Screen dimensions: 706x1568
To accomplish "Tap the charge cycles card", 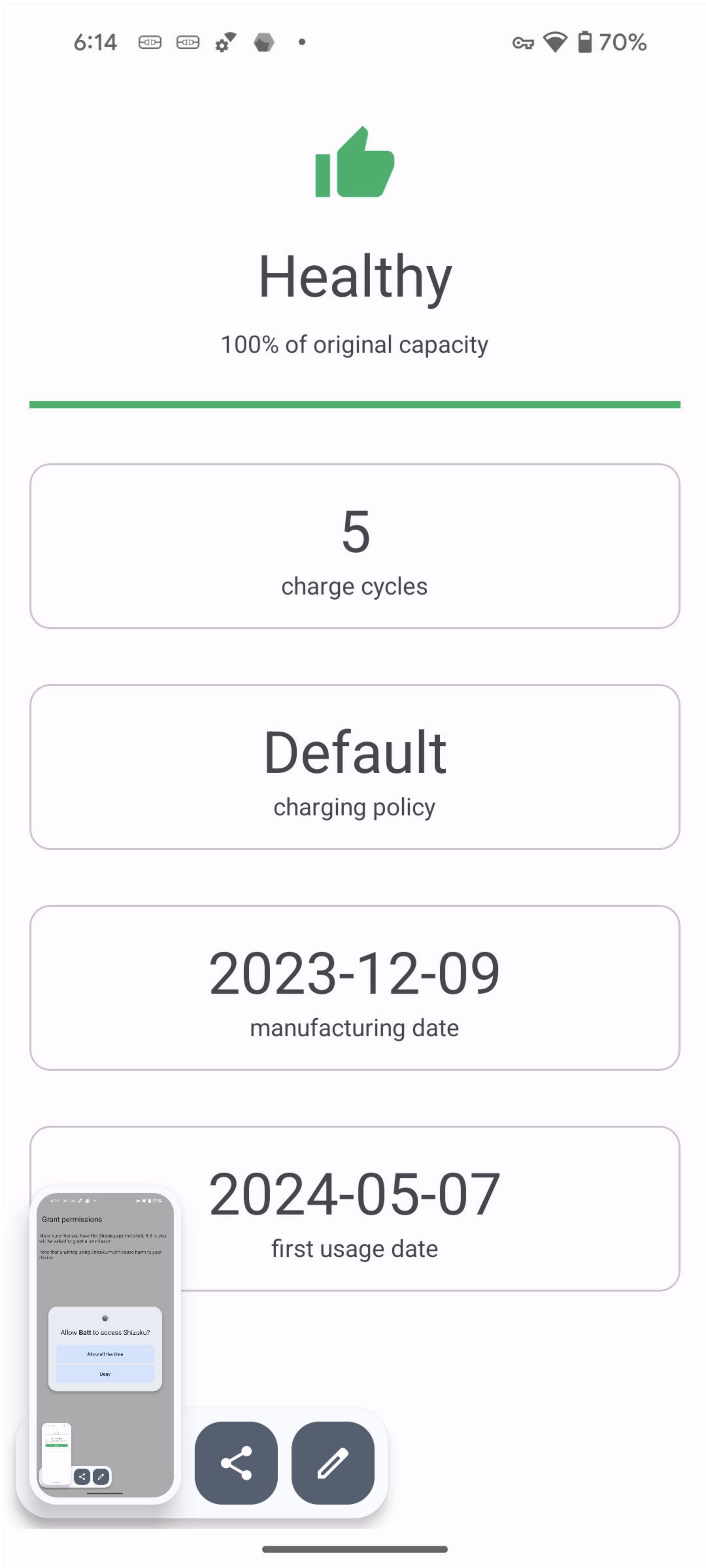I will (x=354, y=546).
